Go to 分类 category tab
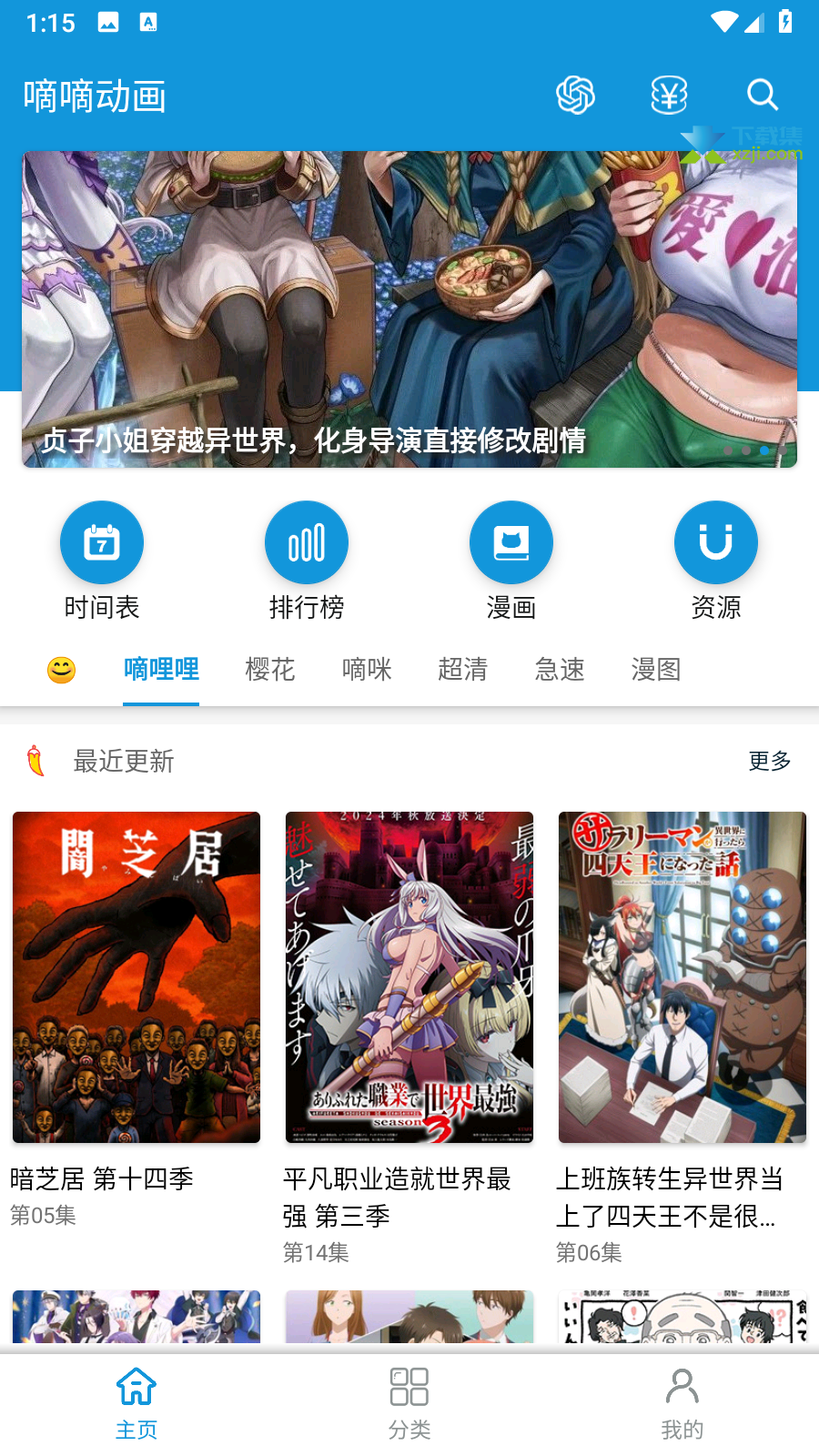 (x=409, y=1404)
